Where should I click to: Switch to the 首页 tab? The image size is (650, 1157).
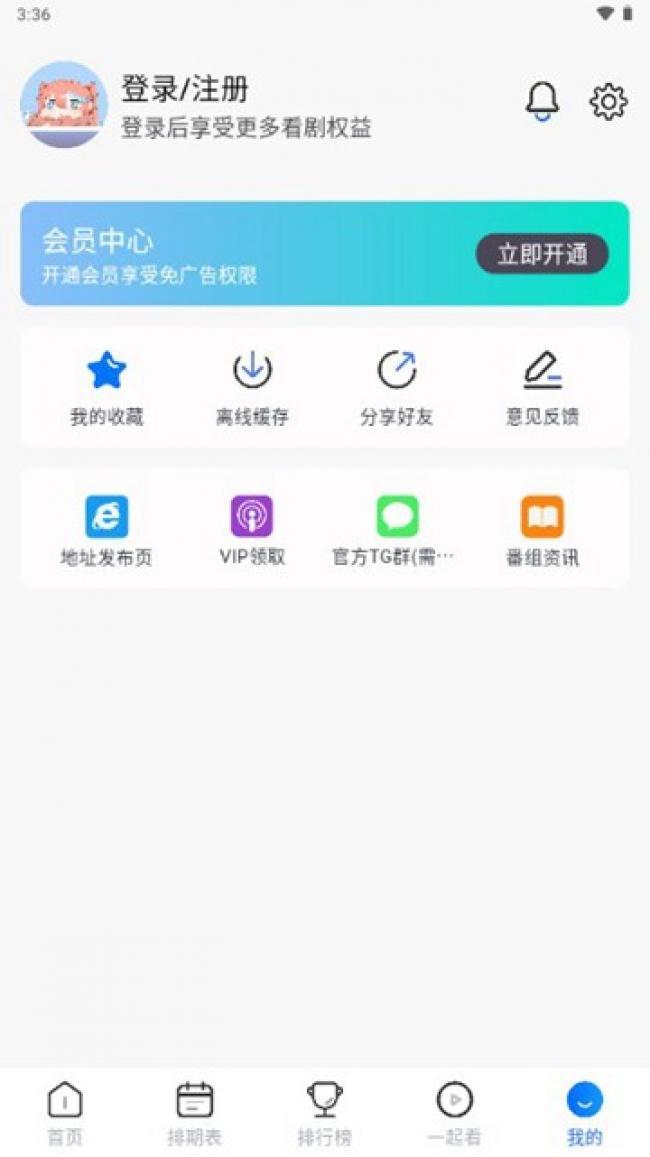point(65,1113)
